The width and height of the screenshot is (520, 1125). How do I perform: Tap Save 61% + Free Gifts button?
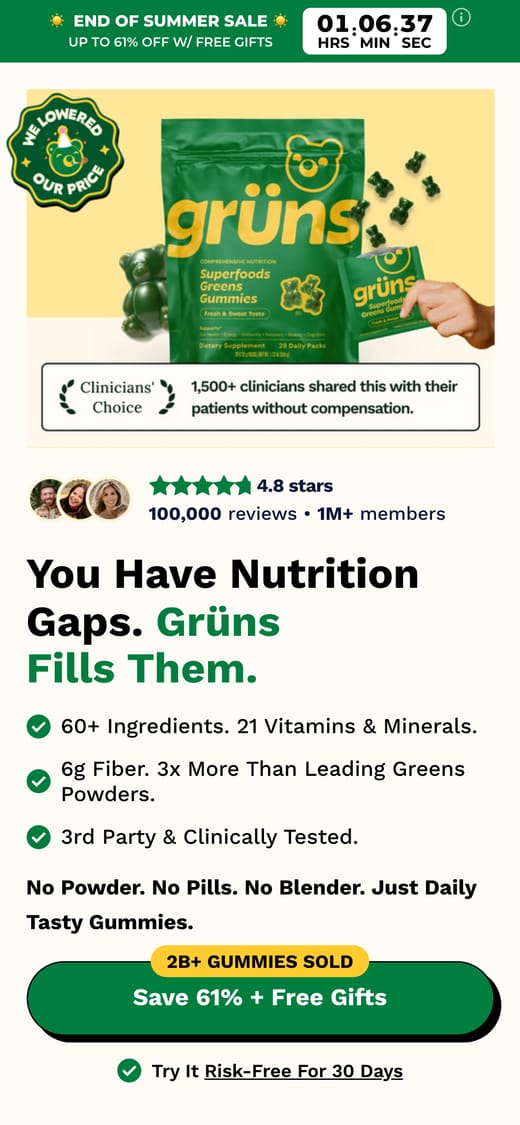coord(260,998)
